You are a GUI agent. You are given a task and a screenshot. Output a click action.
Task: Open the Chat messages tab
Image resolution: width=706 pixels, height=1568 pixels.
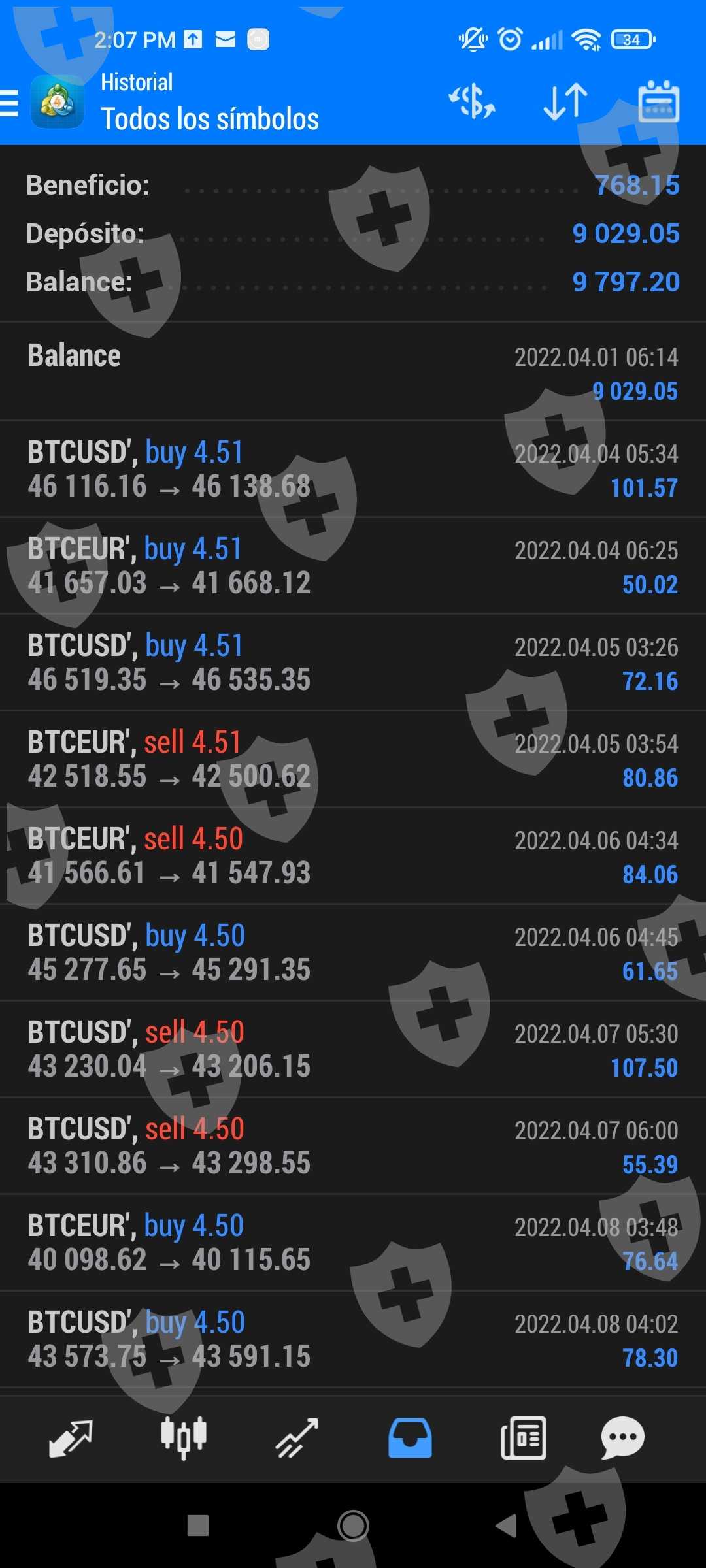tap(622, 1438)
